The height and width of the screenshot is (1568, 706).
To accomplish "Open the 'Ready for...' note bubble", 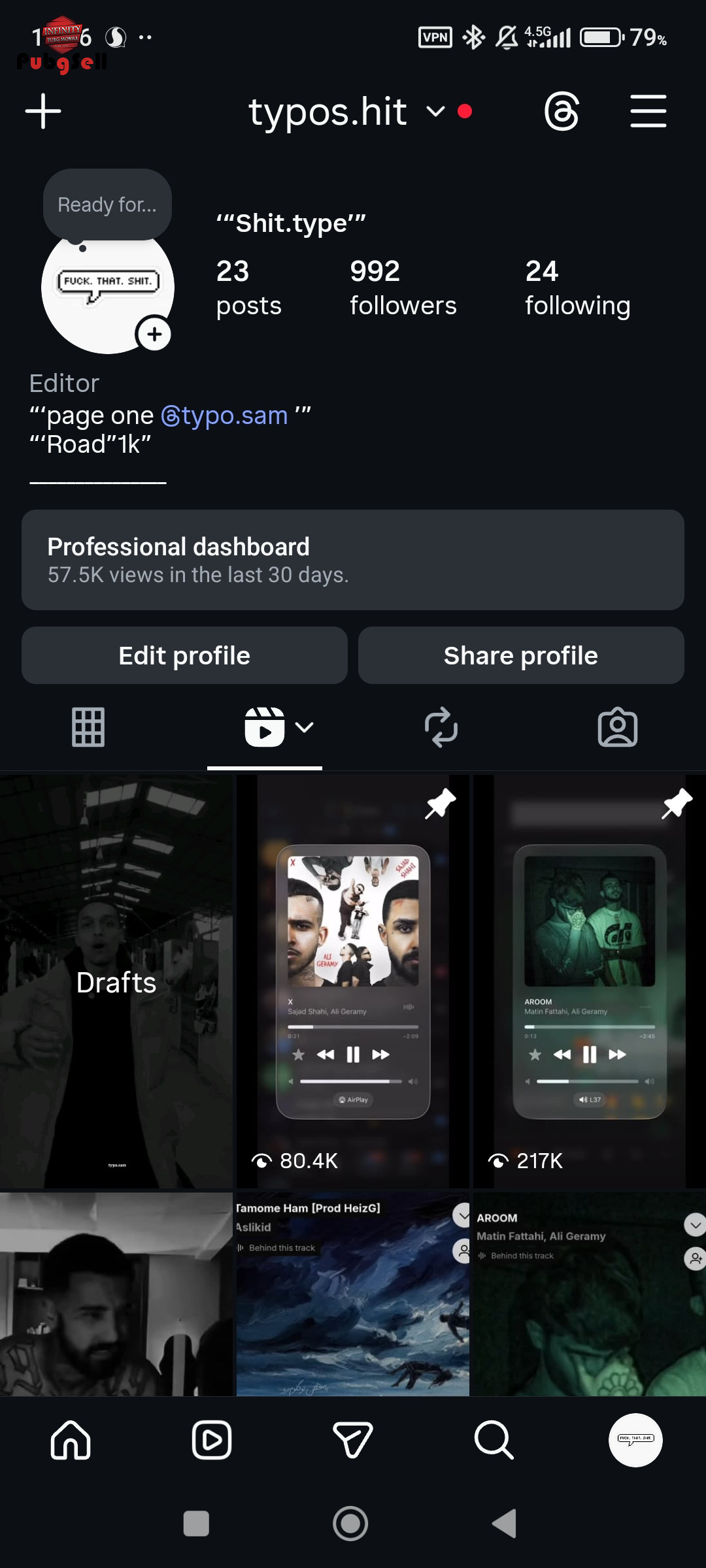I will coord(107,205).
